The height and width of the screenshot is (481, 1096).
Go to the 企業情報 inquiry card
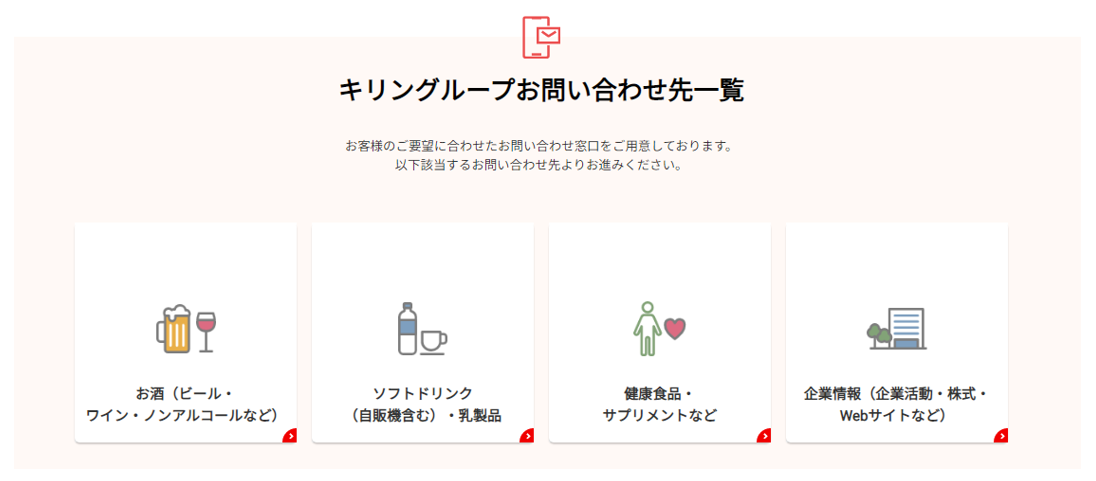[896, 333]
